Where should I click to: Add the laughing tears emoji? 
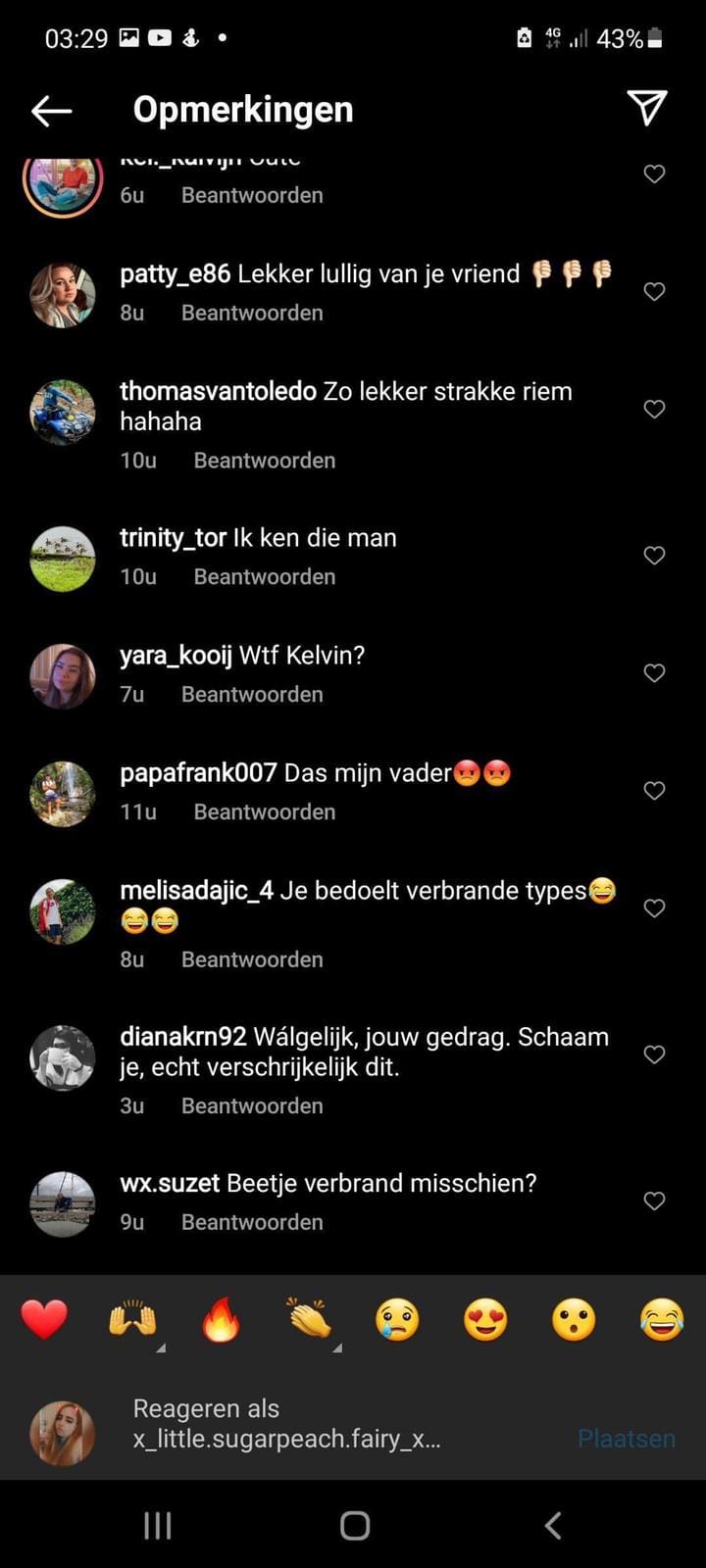(662, 1320)
